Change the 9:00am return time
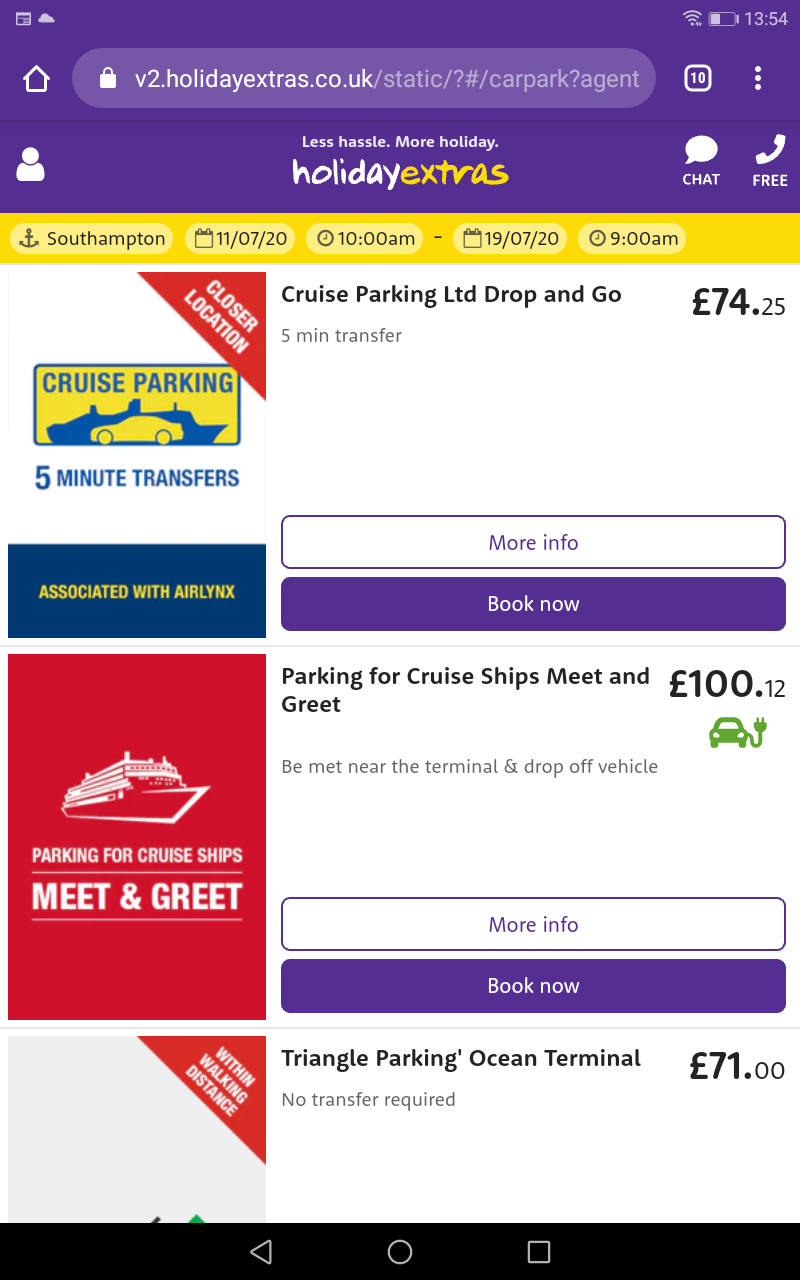Screen dimensions: 800x1280 (634, 238)
